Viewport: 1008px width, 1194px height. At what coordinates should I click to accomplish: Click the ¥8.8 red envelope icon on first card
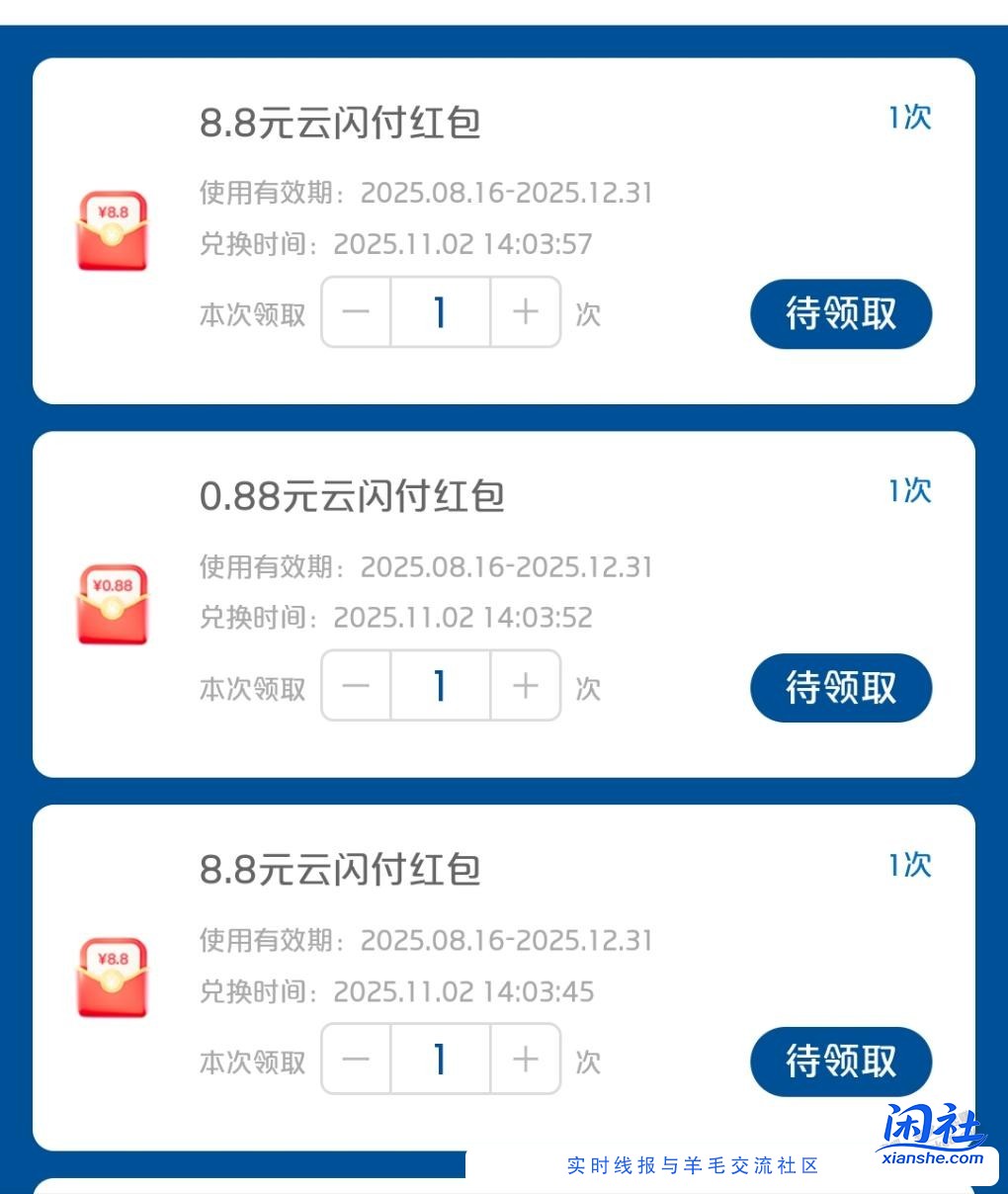[x=112, y=231]
